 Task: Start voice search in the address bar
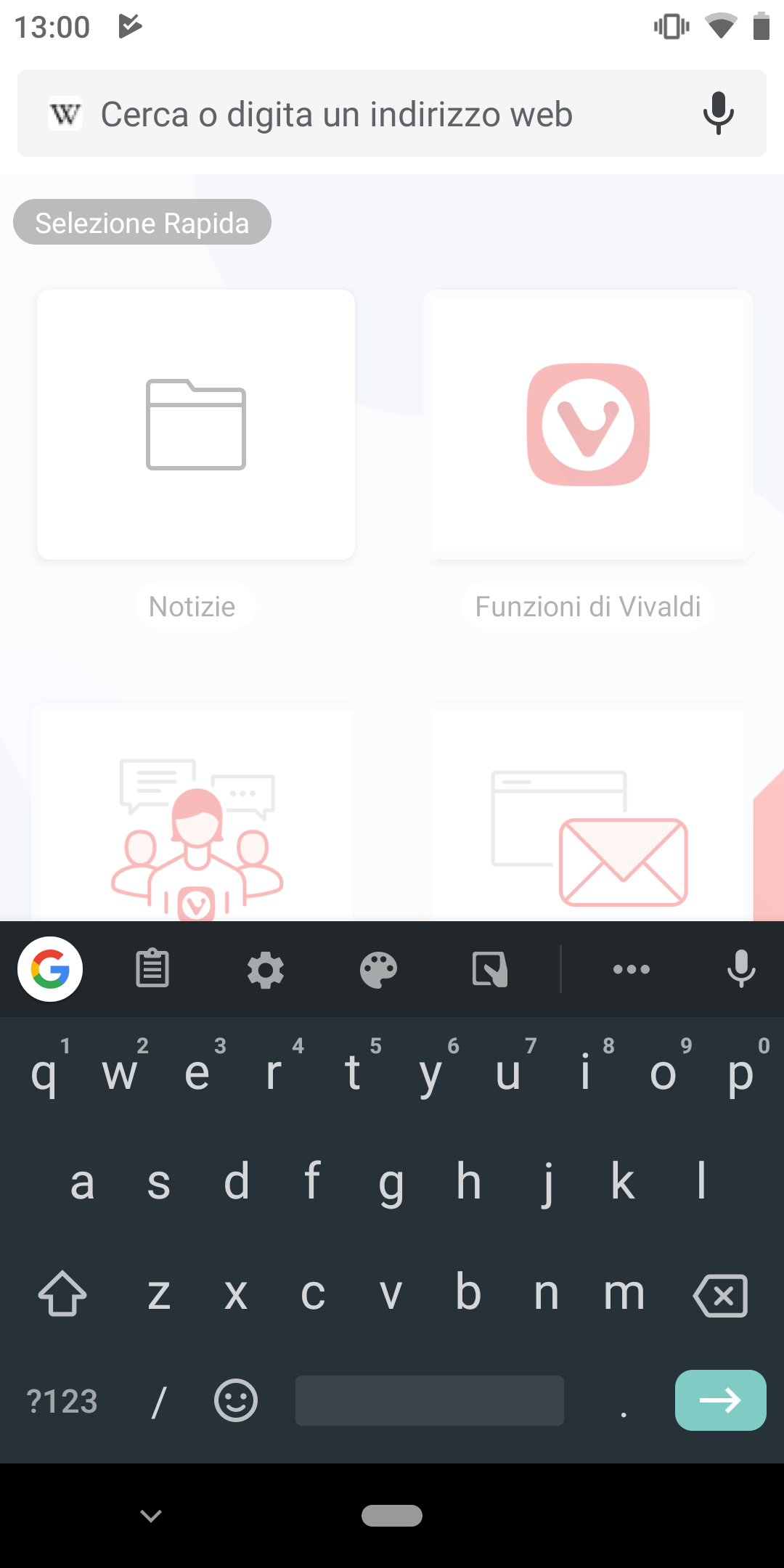pos(718,114)
